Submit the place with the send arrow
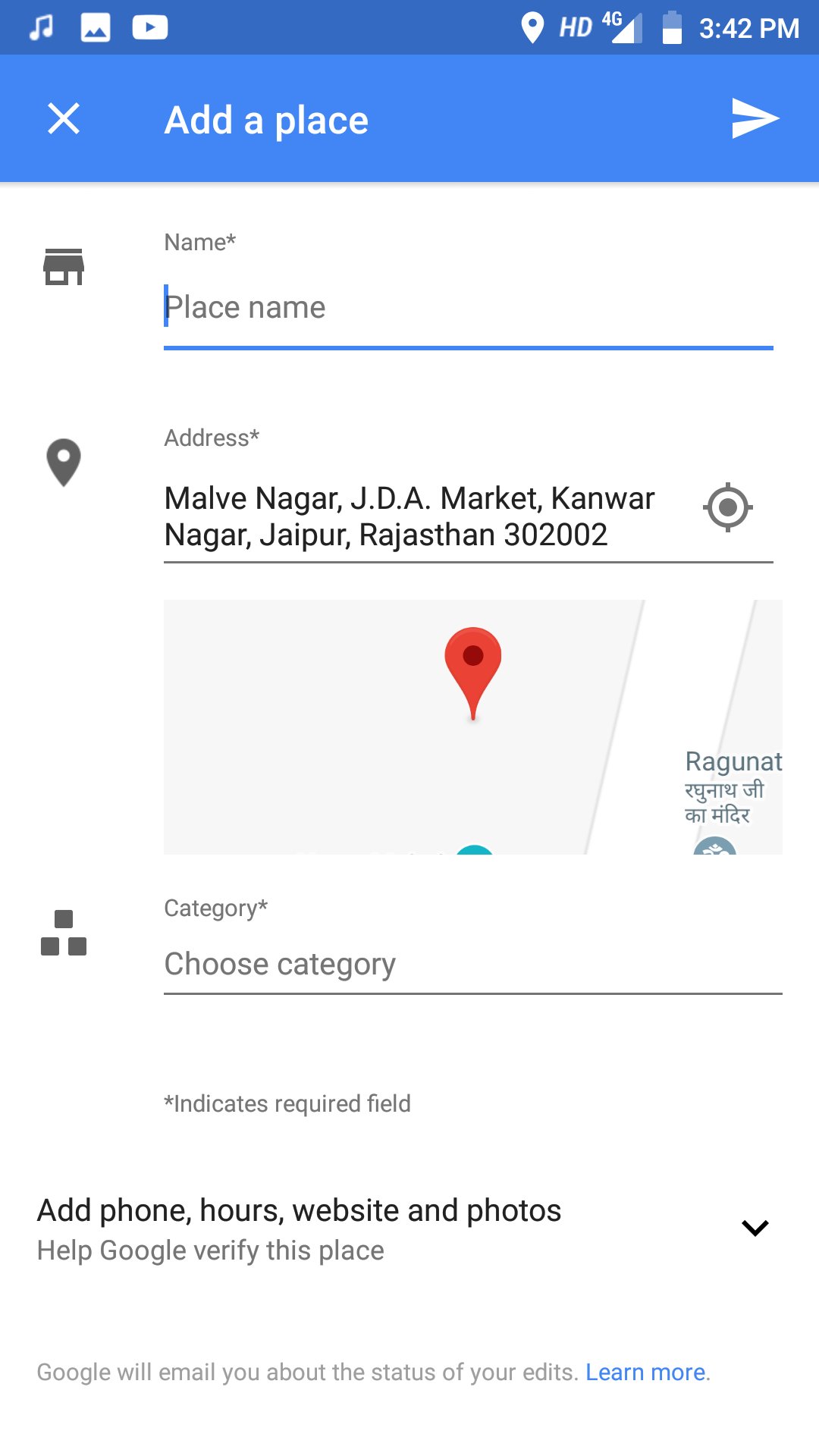819x1456 pixels. [x=755, y=119]
